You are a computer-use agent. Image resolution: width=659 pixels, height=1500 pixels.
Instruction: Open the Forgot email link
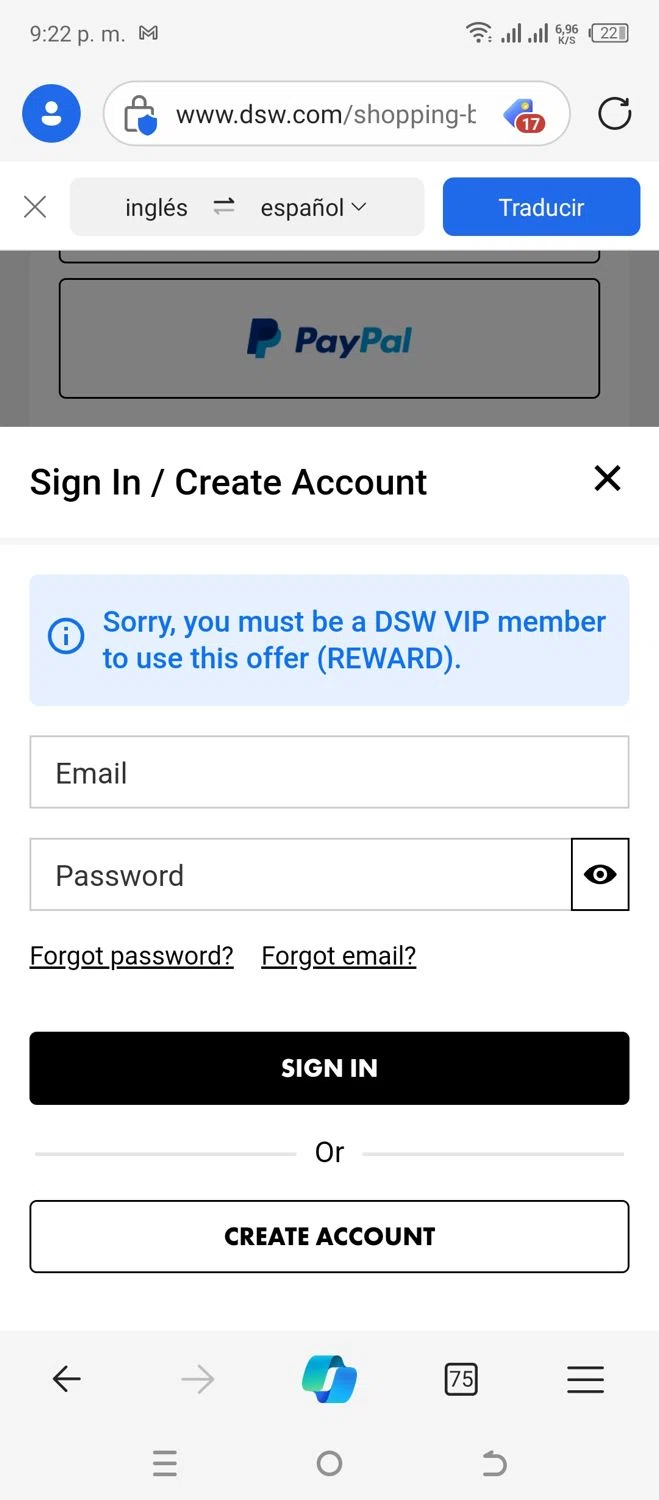339,956
